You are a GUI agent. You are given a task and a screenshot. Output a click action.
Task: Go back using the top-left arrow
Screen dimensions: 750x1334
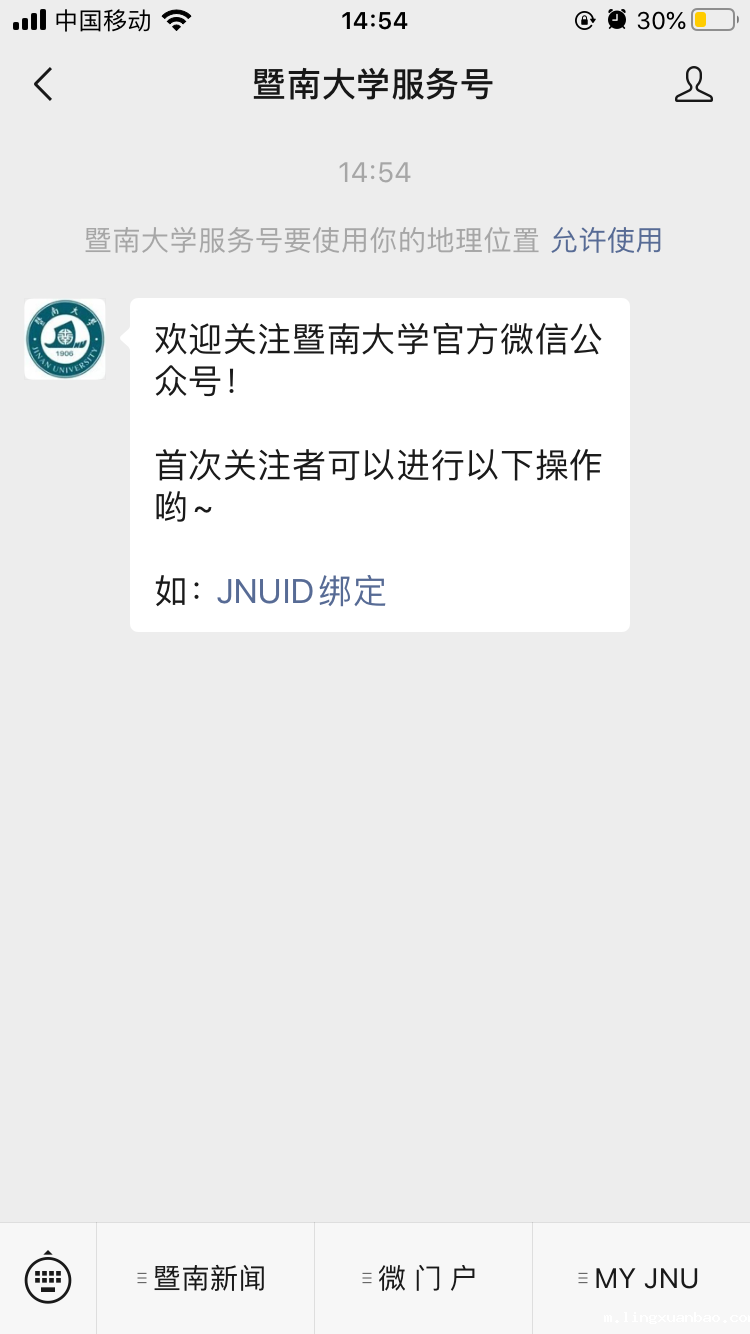tap(43, 85)
